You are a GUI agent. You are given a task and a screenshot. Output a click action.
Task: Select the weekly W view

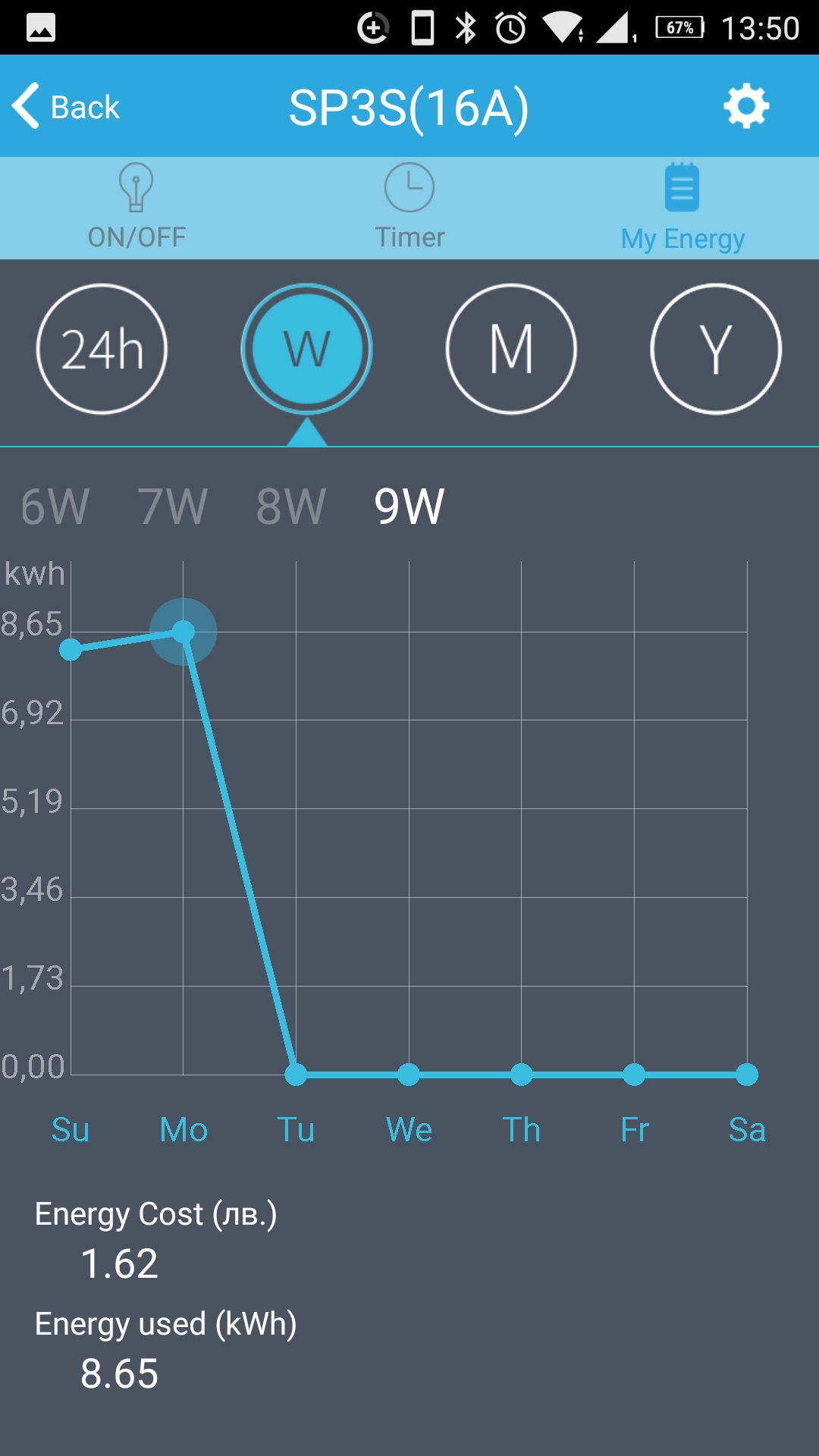pos(307,349)
